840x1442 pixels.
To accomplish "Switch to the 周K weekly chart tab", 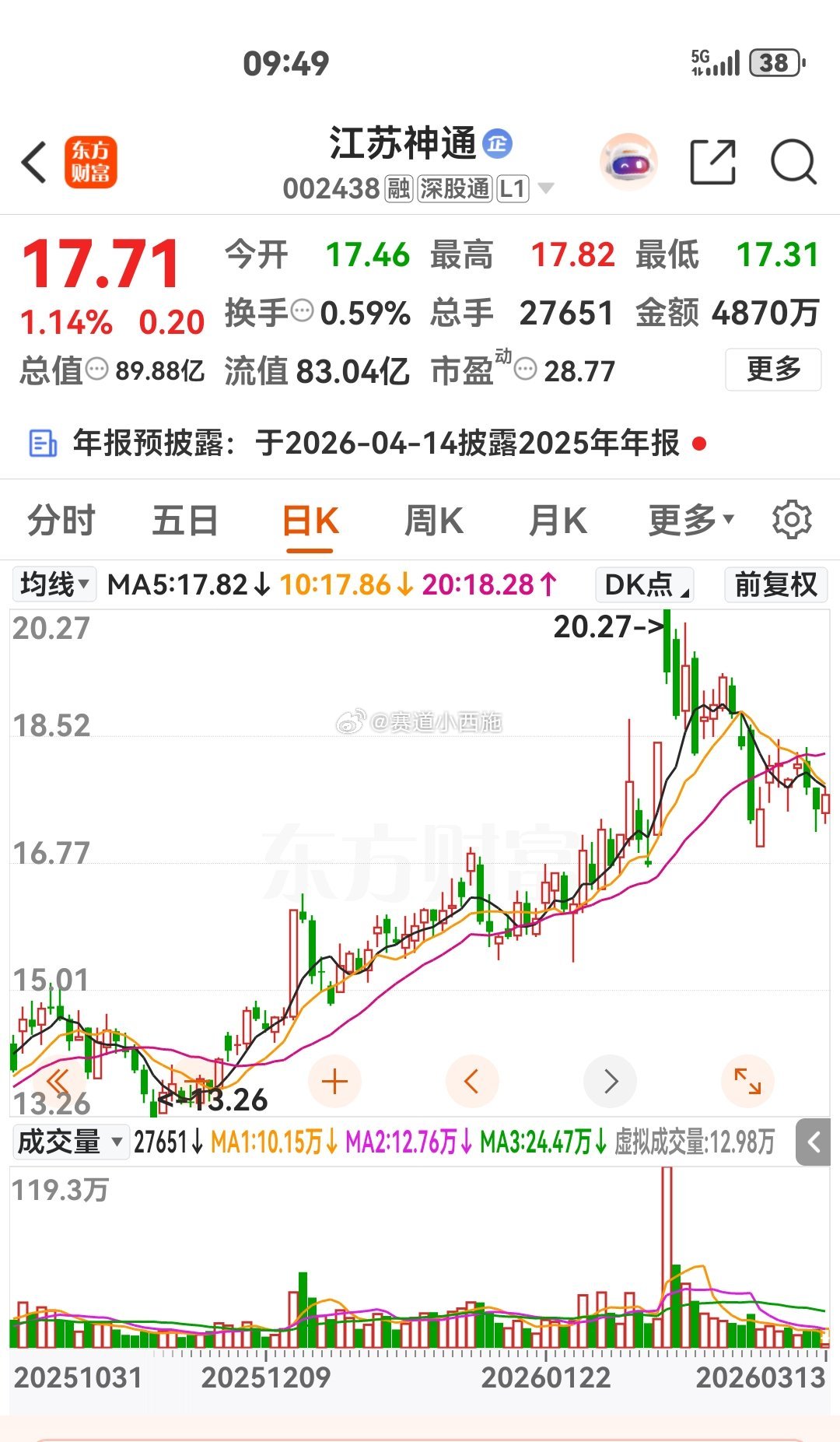I will tap(433, 520).
